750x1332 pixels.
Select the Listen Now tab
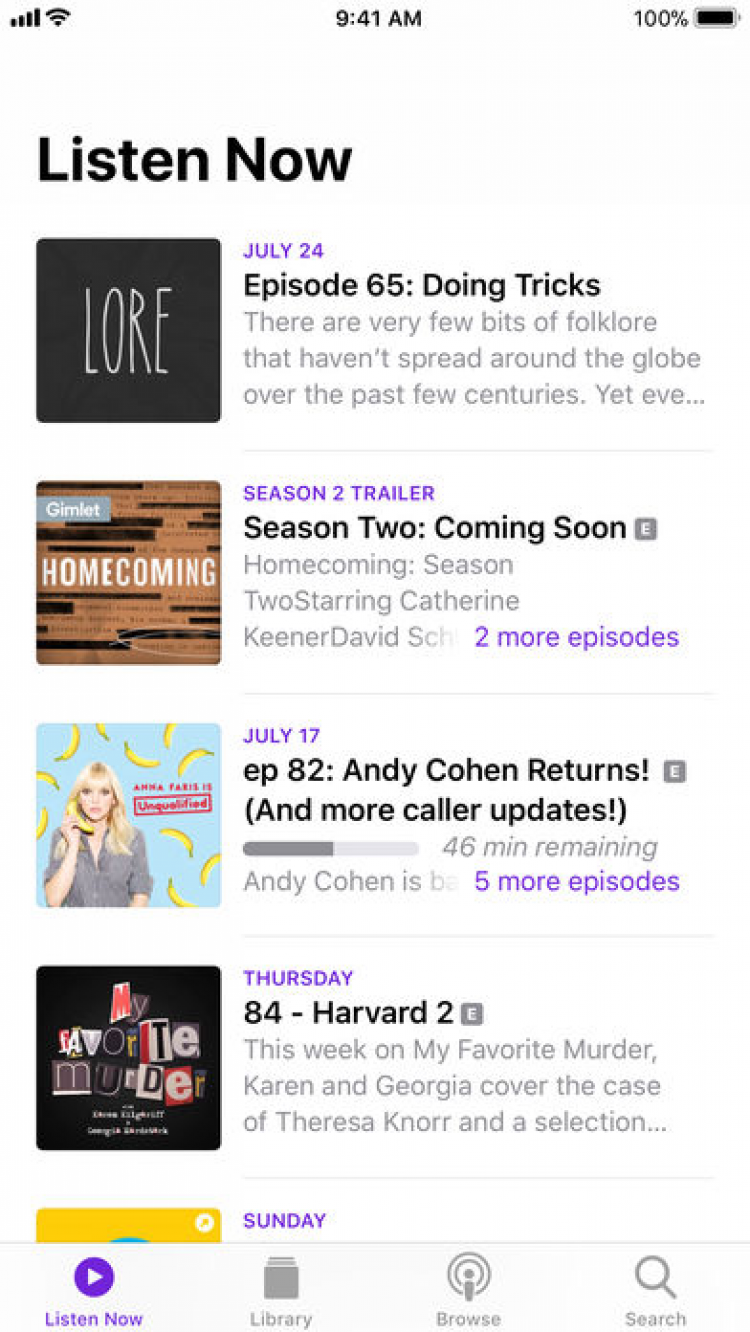(94, 1291)
